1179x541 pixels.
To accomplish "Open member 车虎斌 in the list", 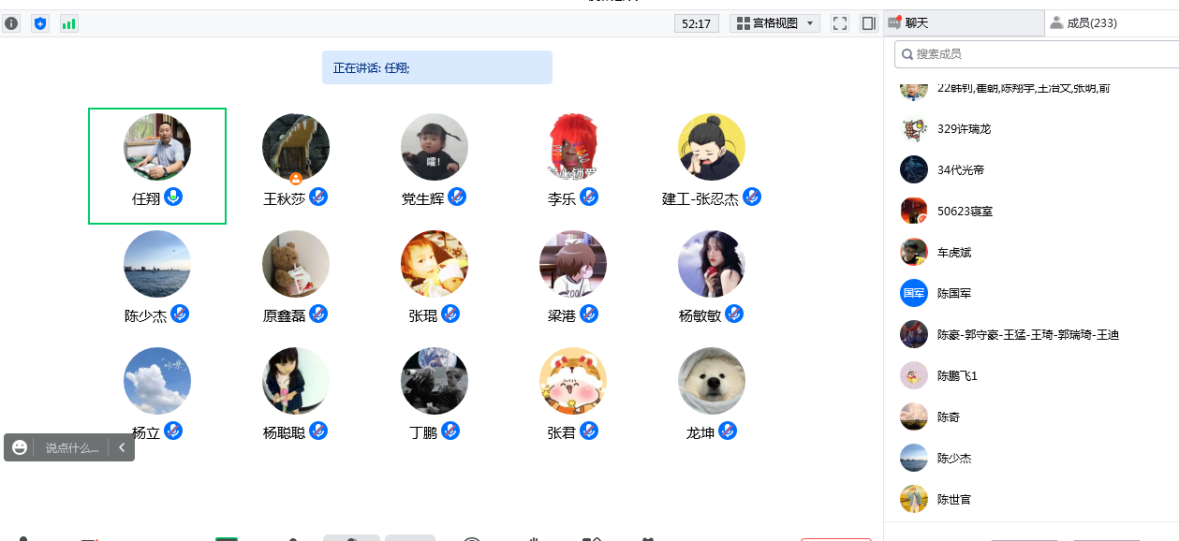I will (x=953, y=252).
